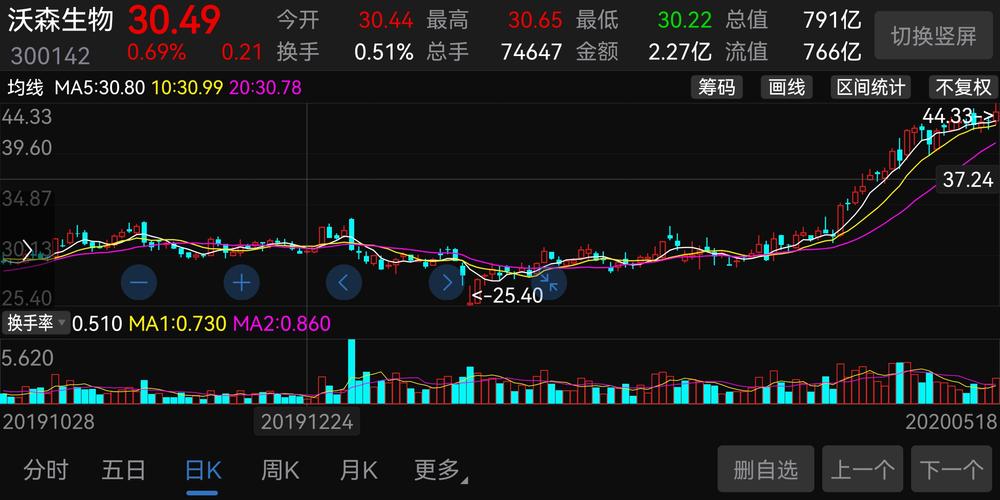
Task: Go to next stock with 下一个
Action: pos(950,469)
